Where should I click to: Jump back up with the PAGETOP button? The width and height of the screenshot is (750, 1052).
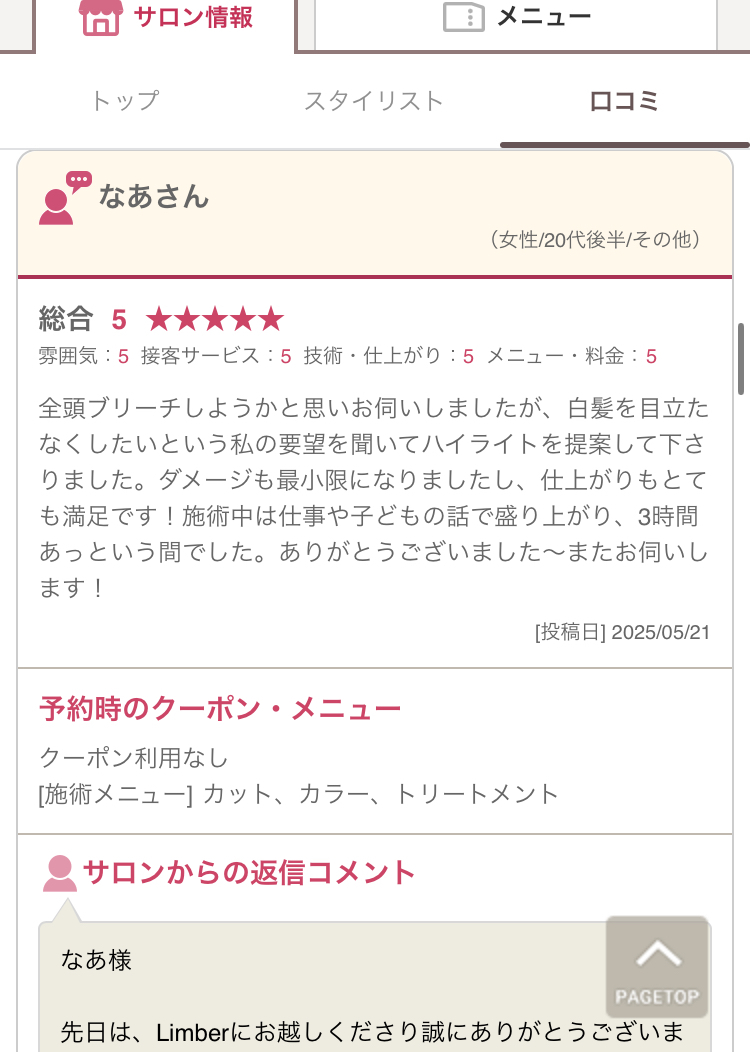[657, 967]
